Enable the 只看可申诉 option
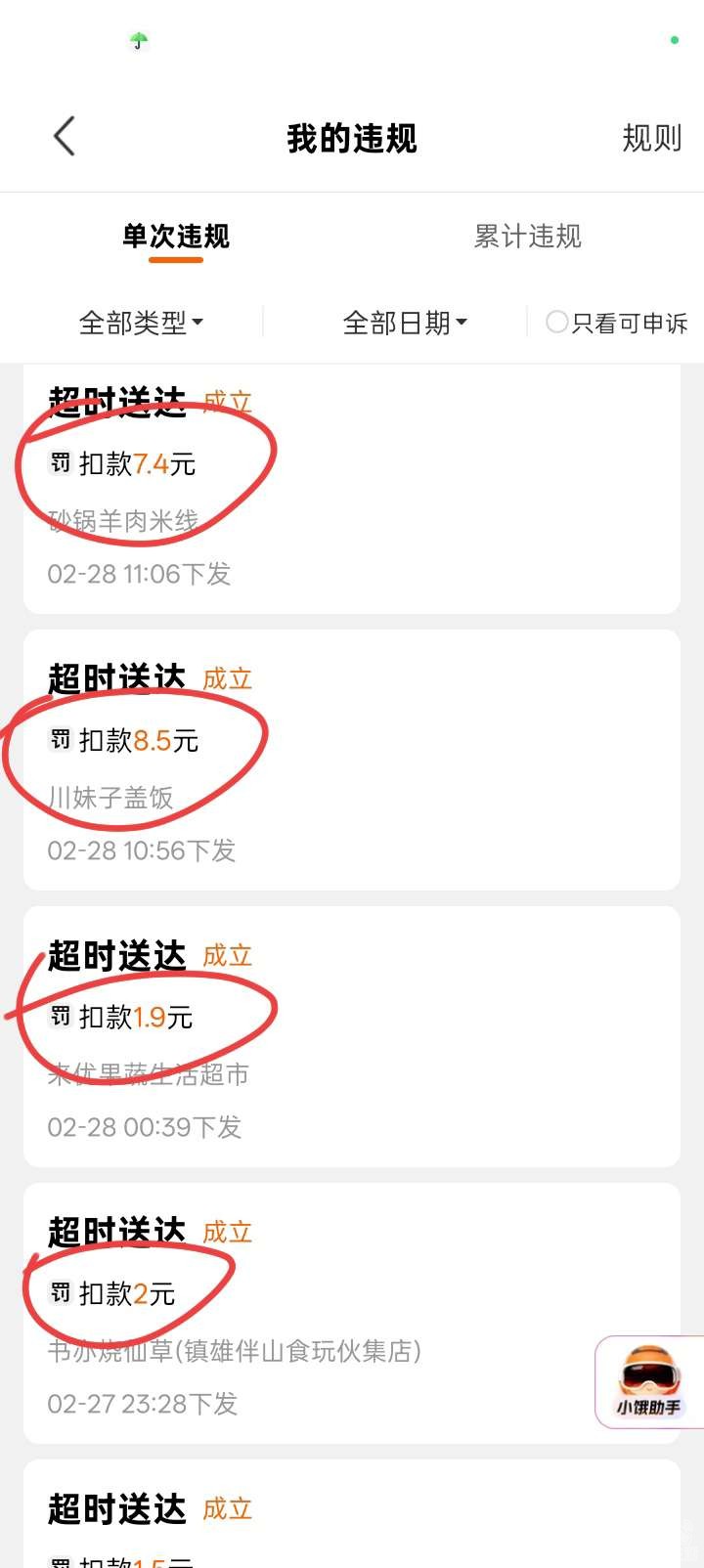The height and width of the screenshot is (1568, 704). pyautogui.click(x=557, y=322)
